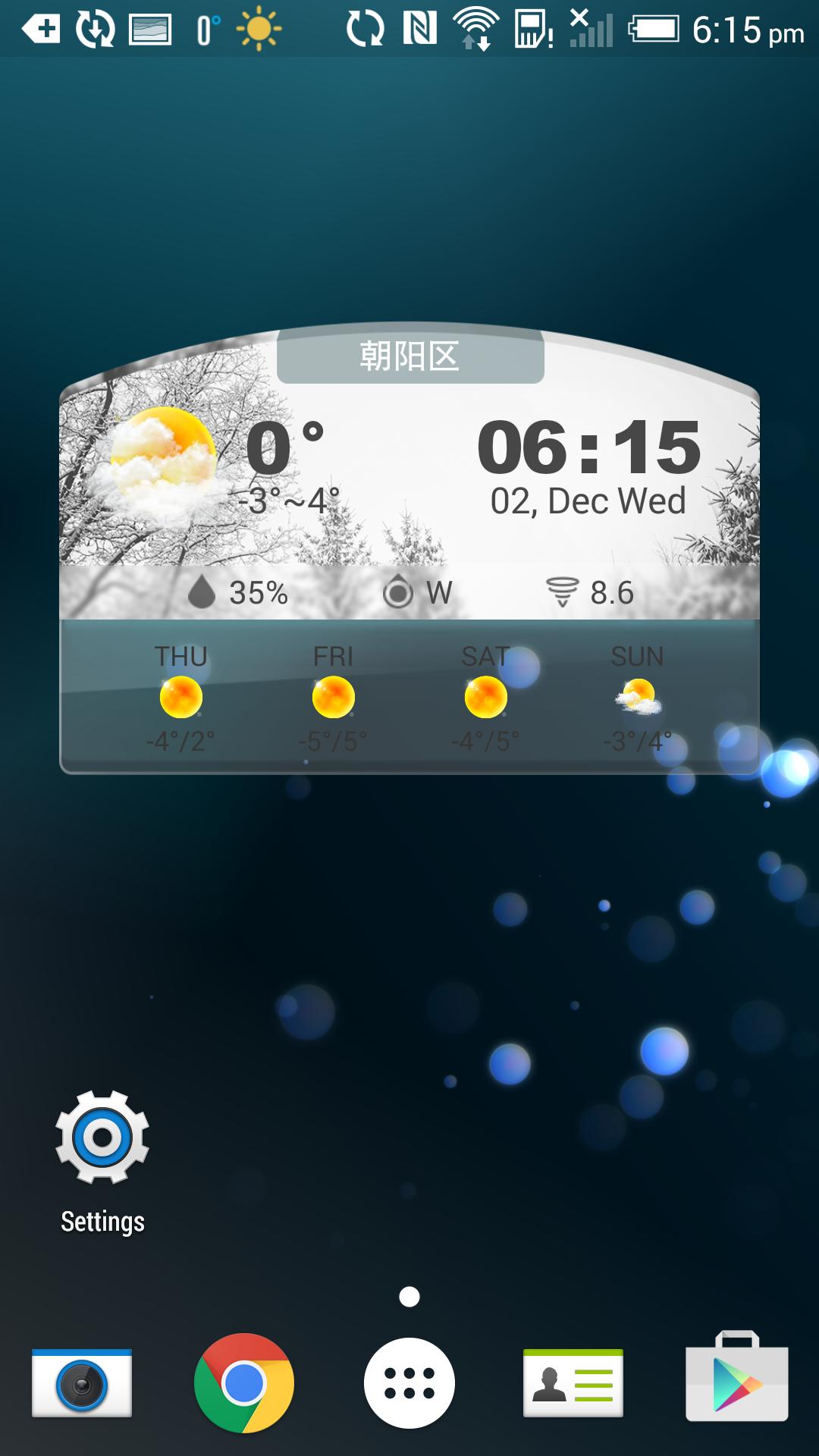This screenshot has height=1456, width=819.
Task: Select the FRI forecast column
Action: point(334,698)
